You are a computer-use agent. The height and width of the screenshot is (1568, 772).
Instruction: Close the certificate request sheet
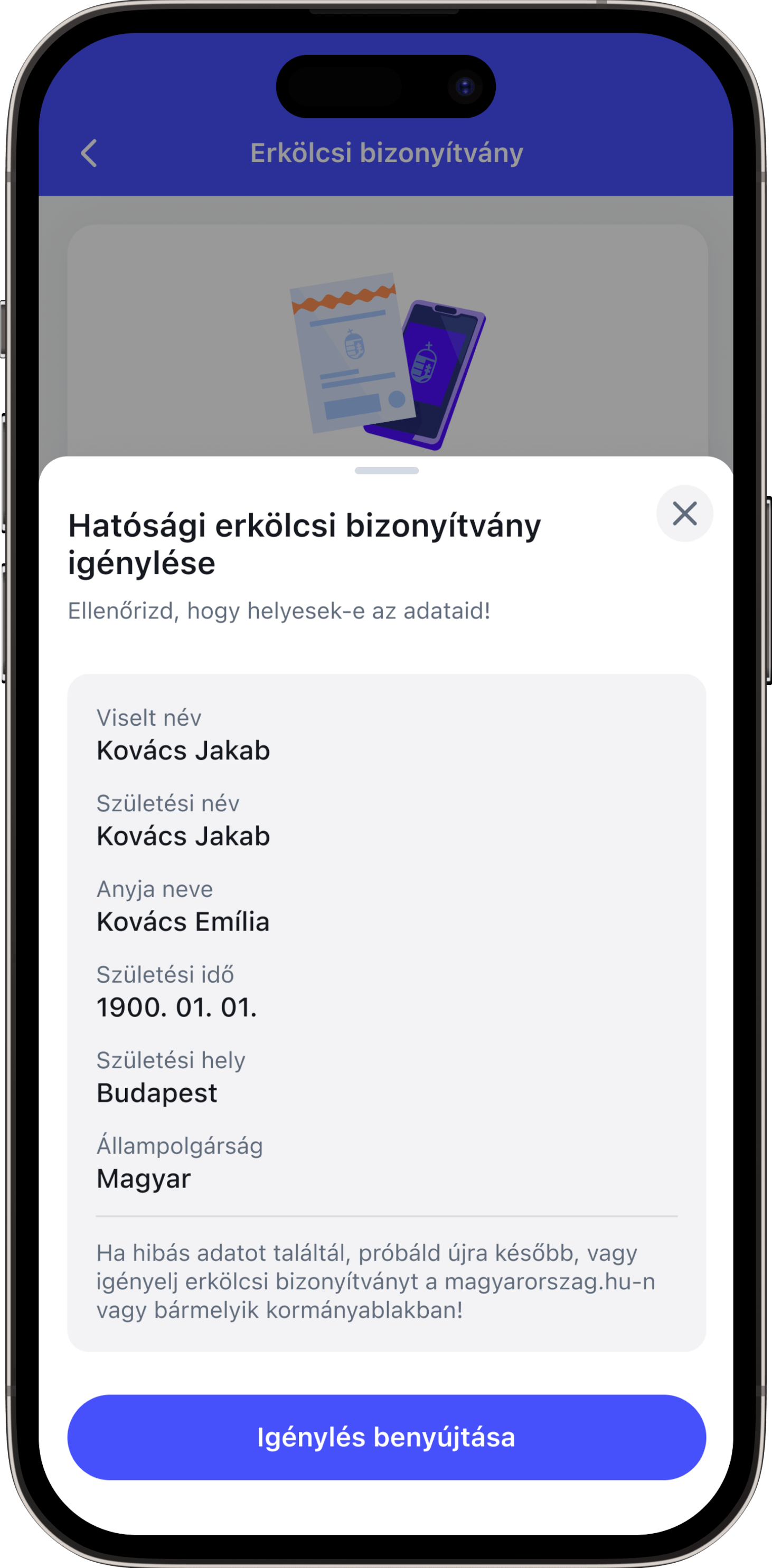tap(684, 513)
